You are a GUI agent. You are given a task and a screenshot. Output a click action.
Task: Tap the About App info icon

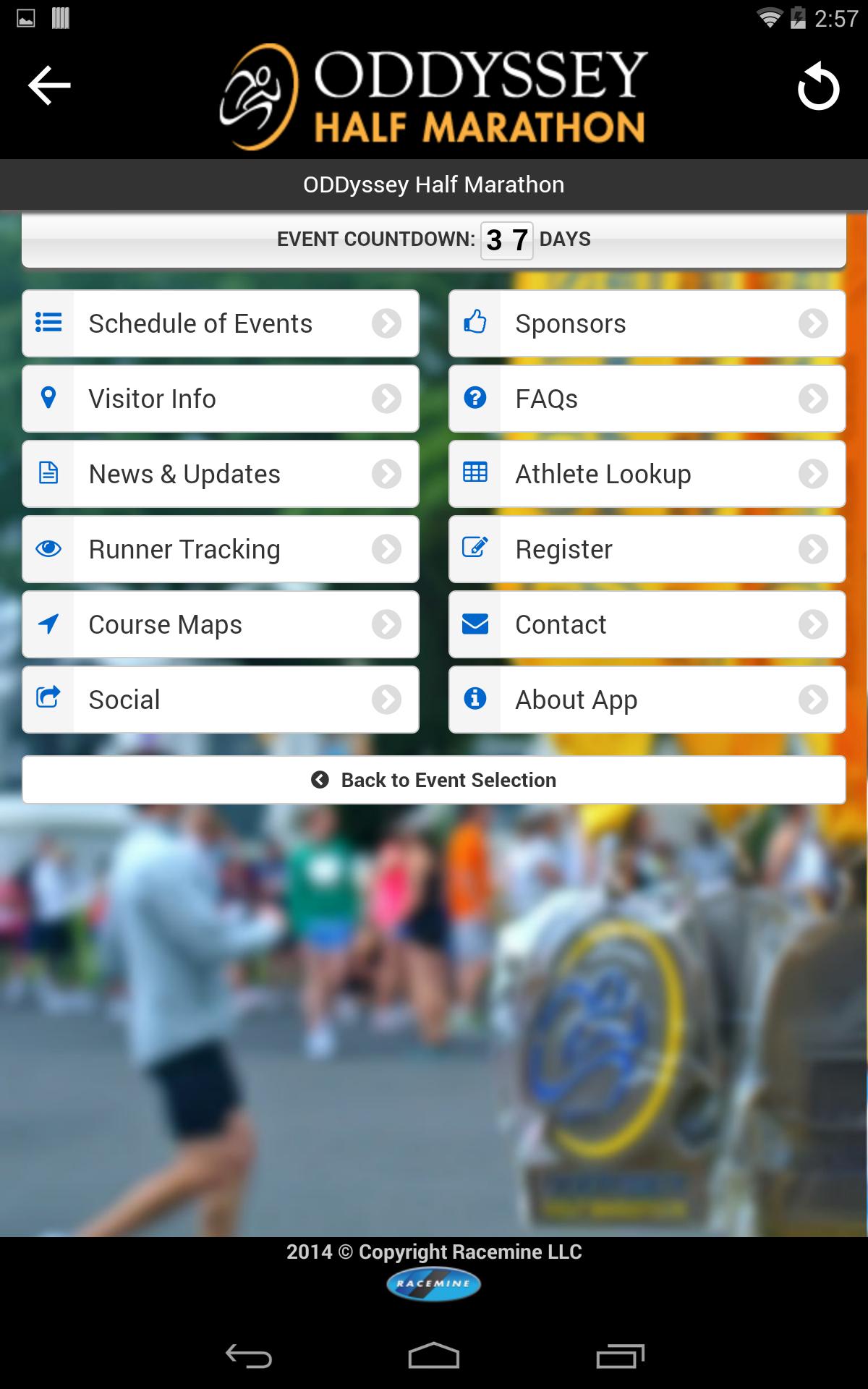coord(475,700)
